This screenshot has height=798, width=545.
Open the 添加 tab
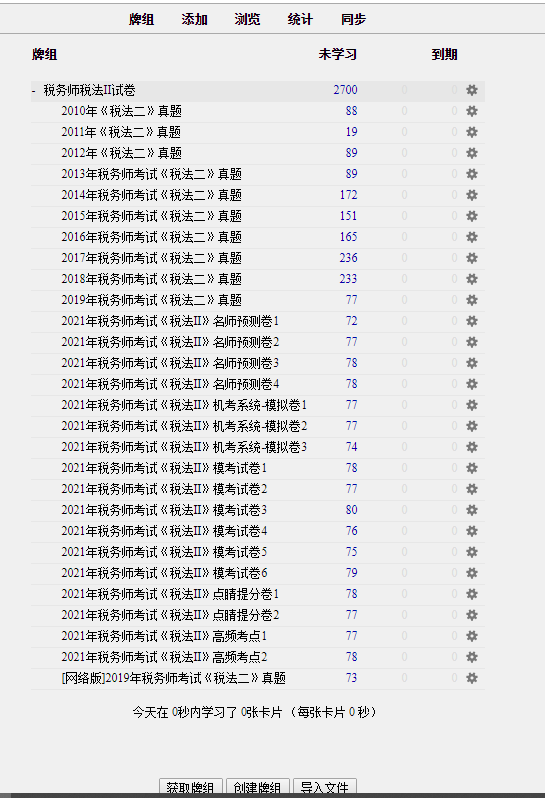(x=194, y=19)
